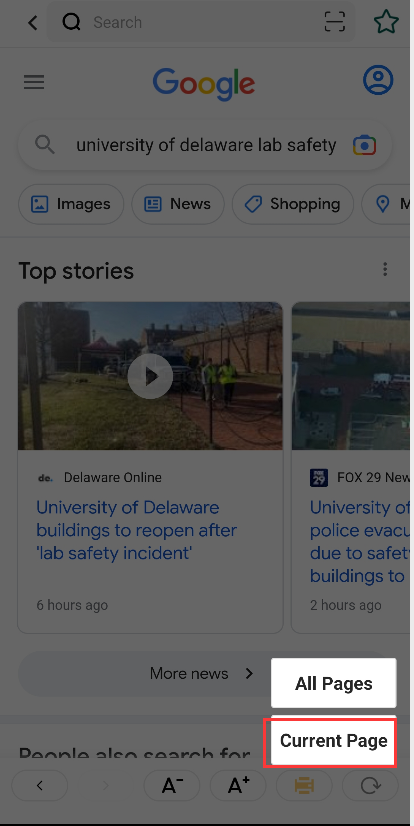Image resolution: width=414 pixels, height=826 pixels.
Task: Reload the page with the refresh button
Action: pos(370,786)
